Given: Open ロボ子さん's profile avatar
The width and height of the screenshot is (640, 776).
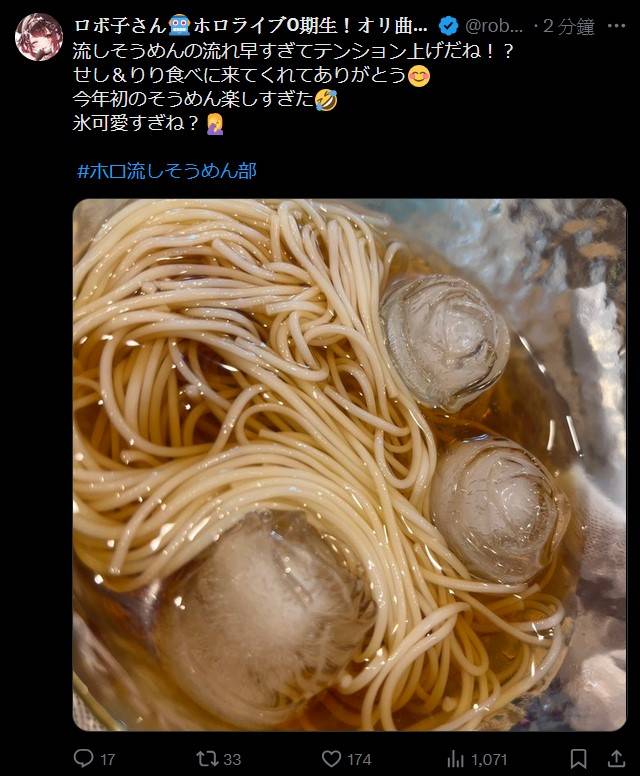Looking at the screenshot, I should click(38, 37).
